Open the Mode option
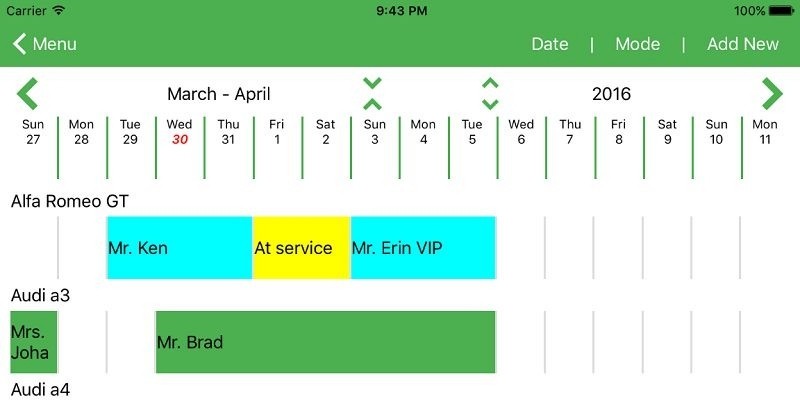800x400 pixels. click(637, 44)
